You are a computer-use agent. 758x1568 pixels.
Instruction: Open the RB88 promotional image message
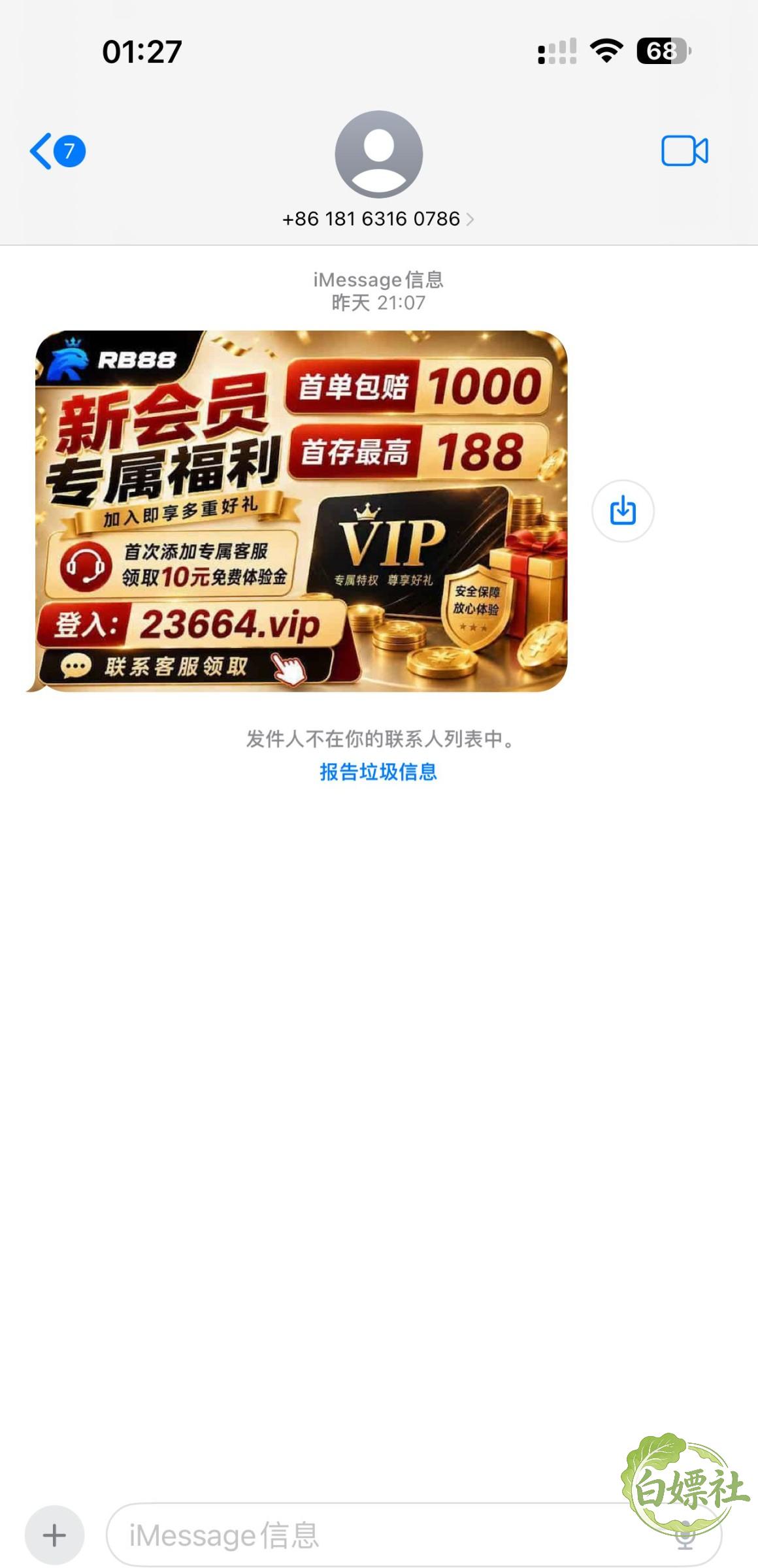pyautogui.click(x=301, y=511)
